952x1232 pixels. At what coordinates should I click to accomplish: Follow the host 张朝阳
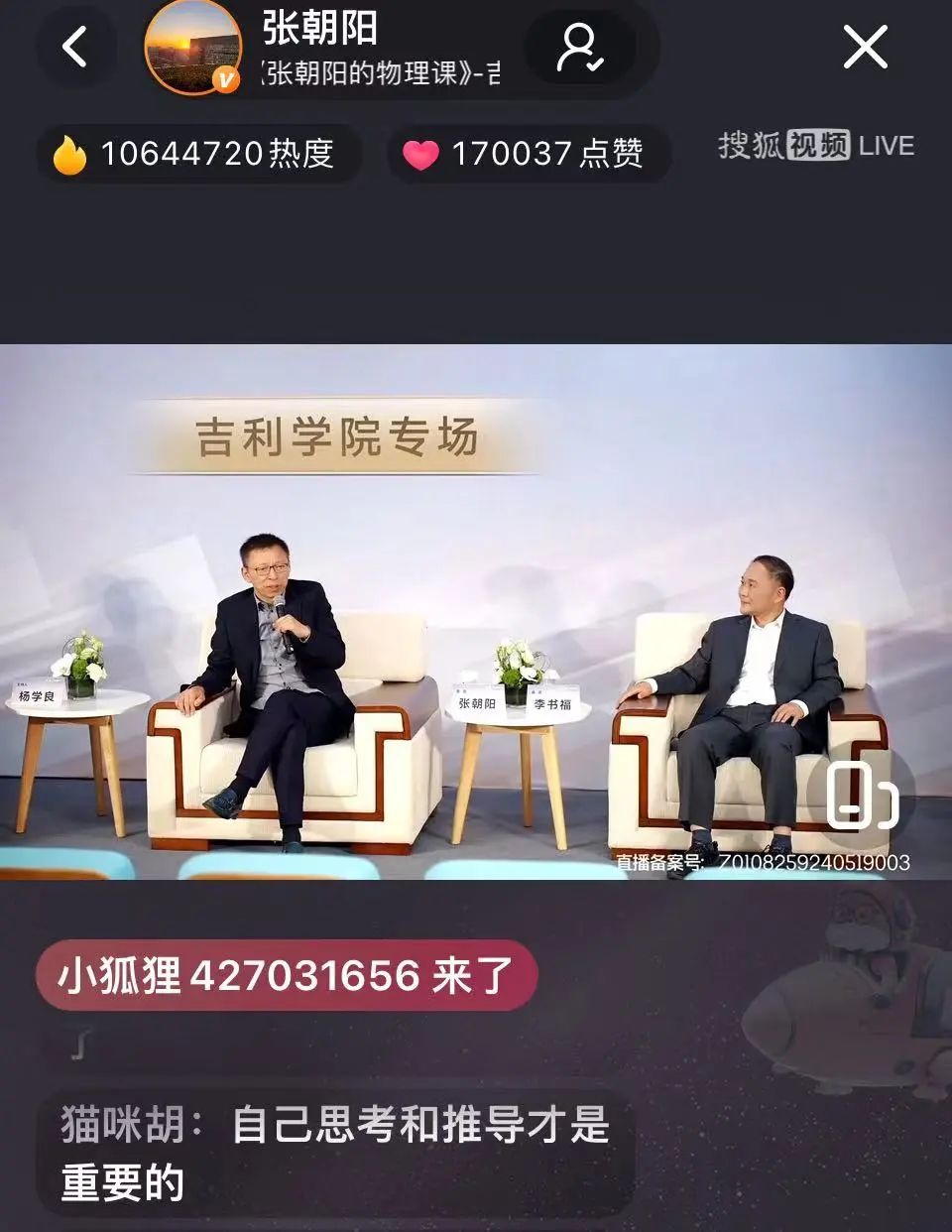point(579,48)
